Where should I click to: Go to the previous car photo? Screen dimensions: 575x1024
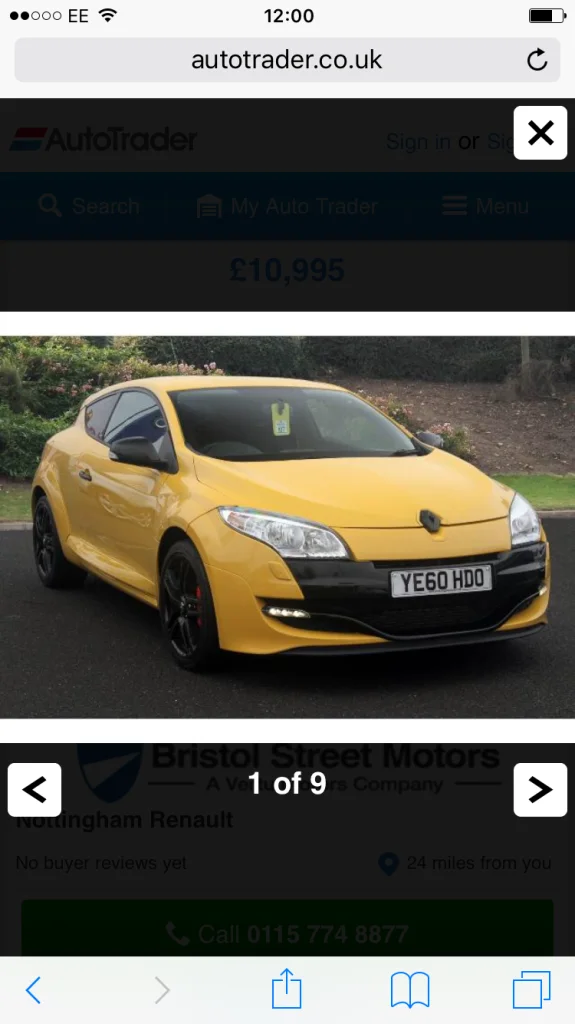[35, 790]
